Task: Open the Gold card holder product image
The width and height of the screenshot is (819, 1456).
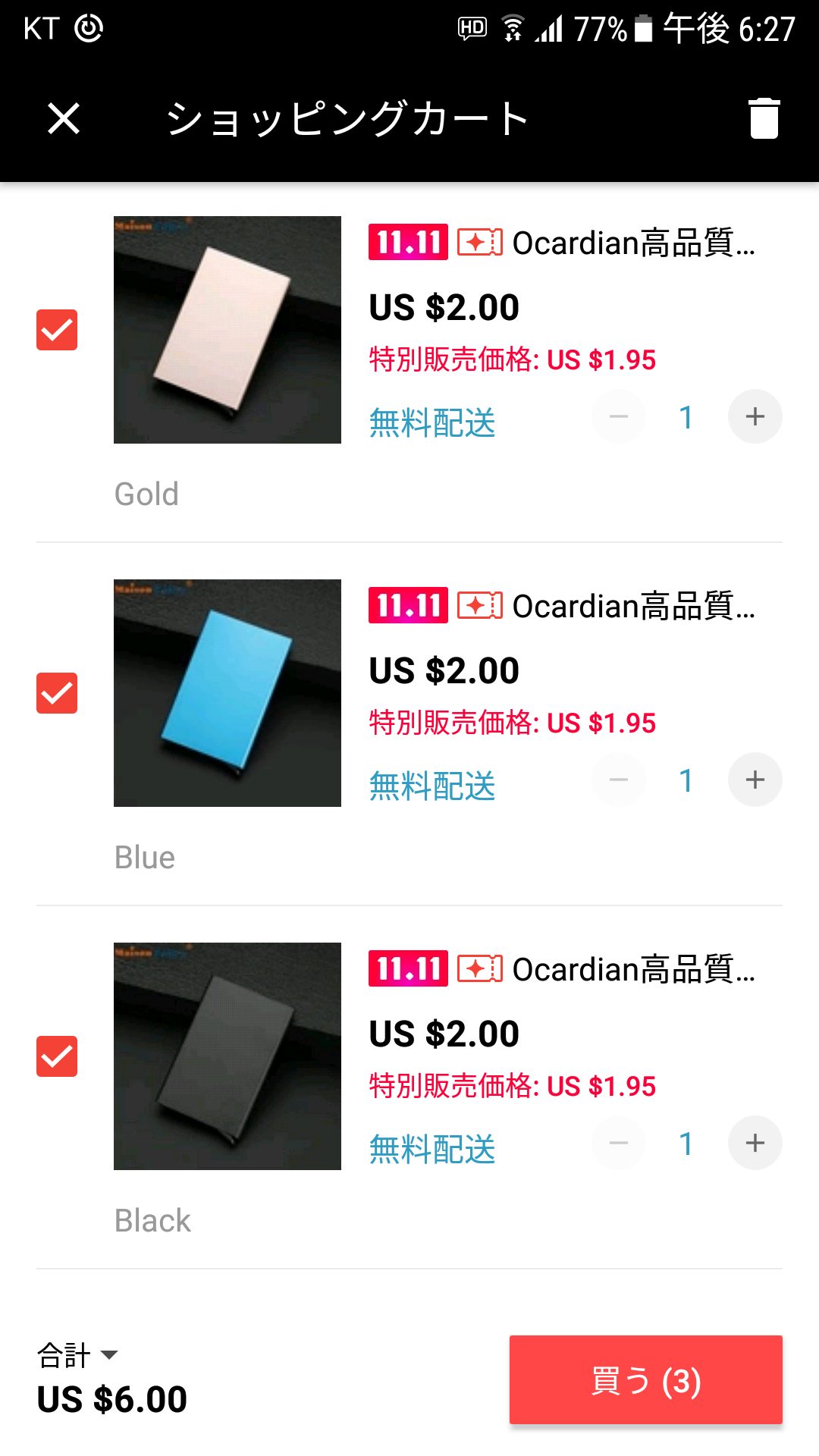Action: tap(227, 330)
